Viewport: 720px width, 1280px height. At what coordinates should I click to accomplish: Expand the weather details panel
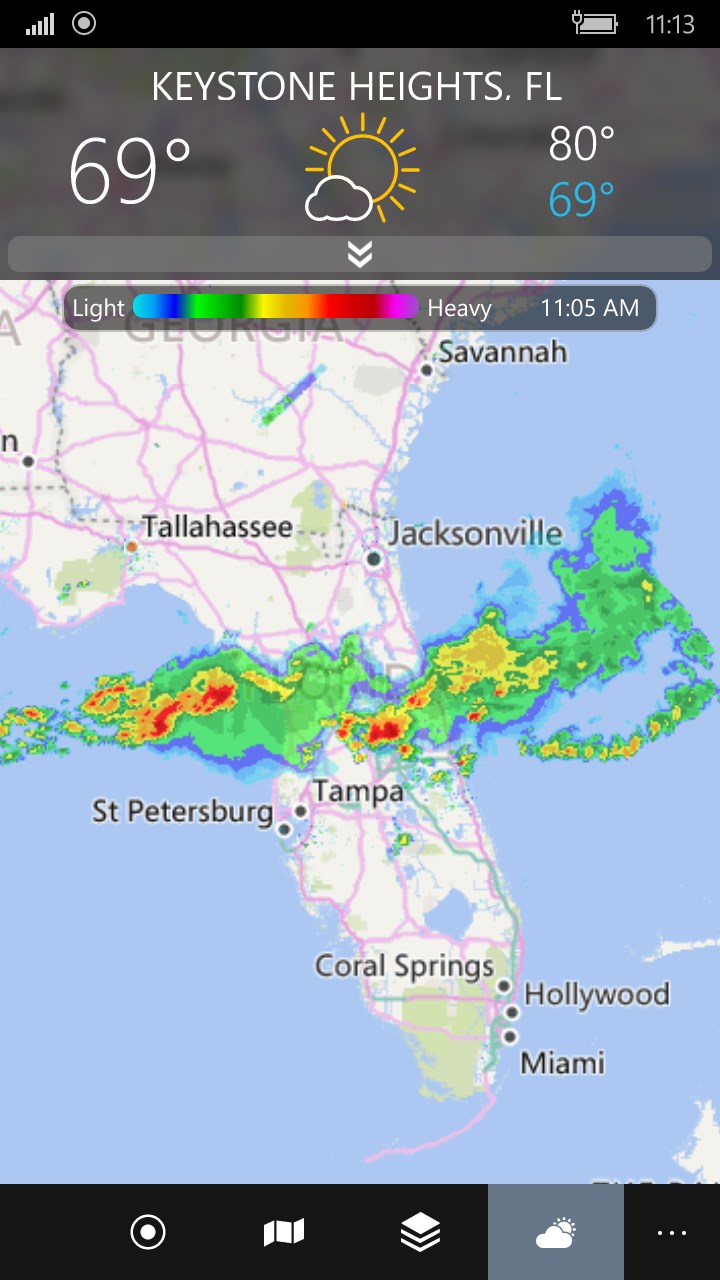(x=360, y=254)
